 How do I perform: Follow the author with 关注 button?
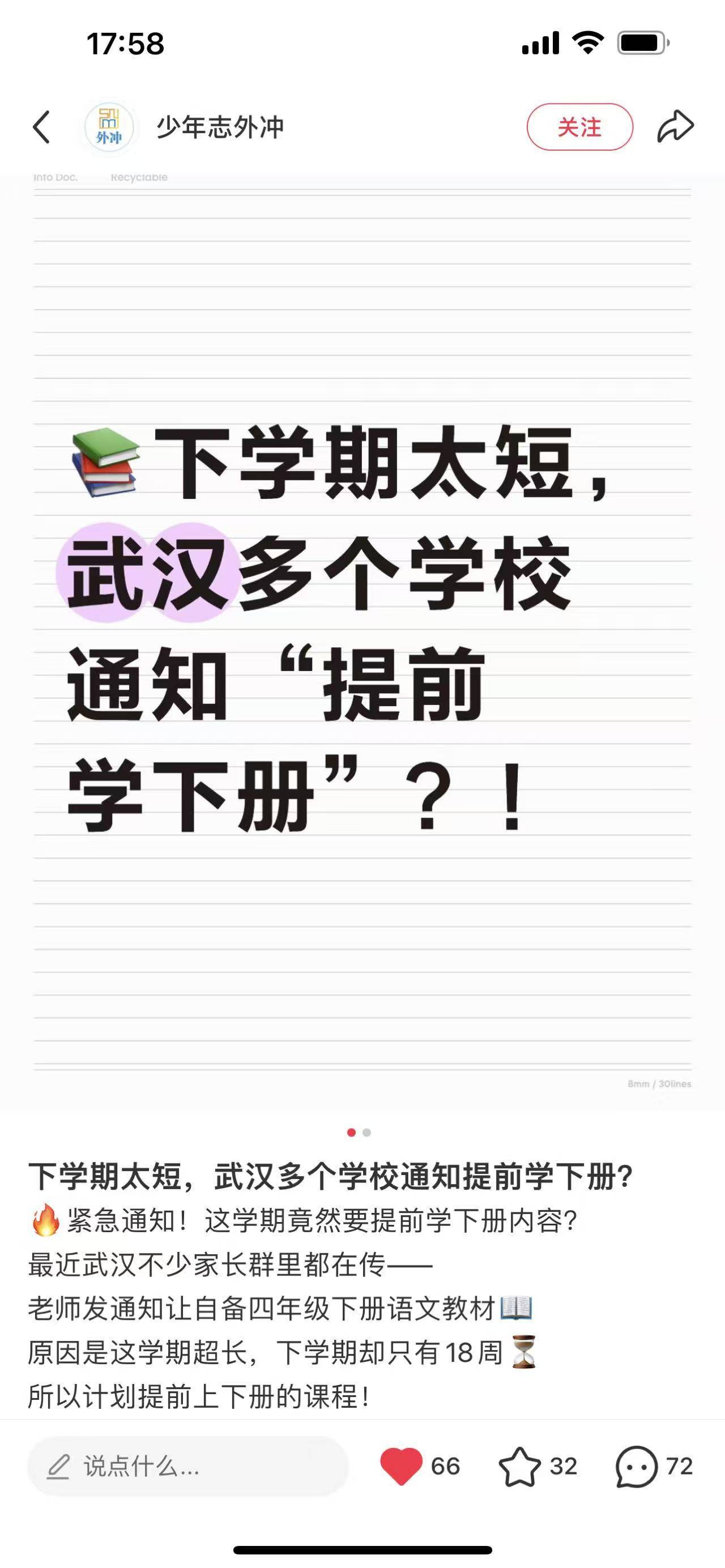point(579,127)
